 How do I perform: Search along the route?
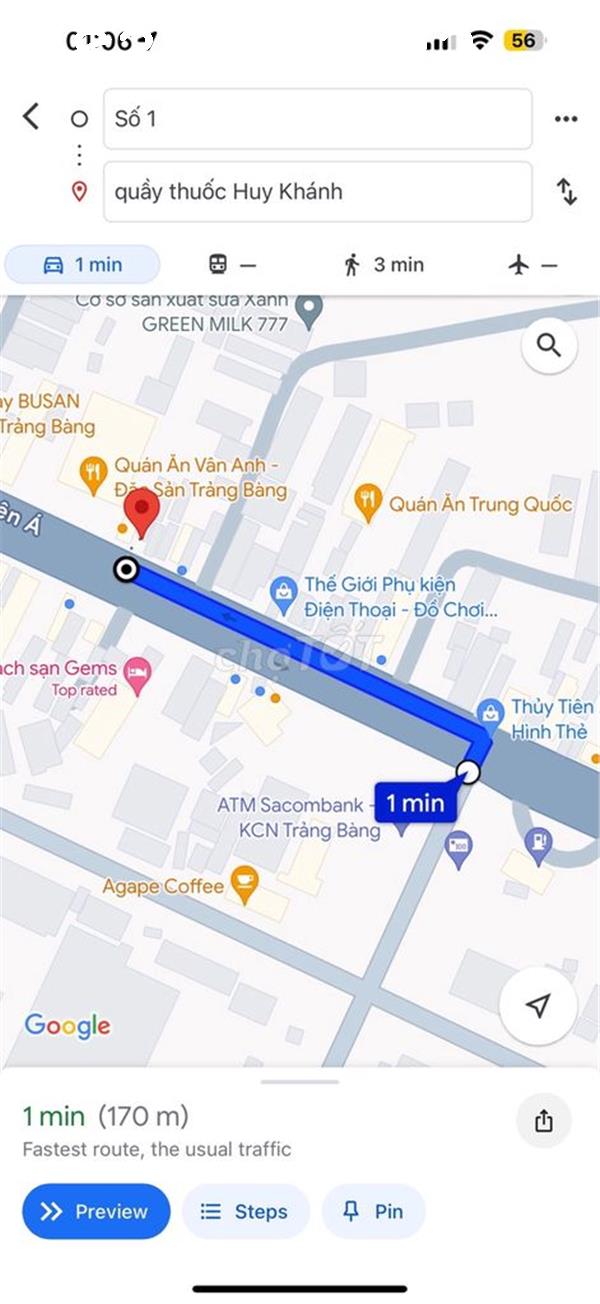point(549,345)
